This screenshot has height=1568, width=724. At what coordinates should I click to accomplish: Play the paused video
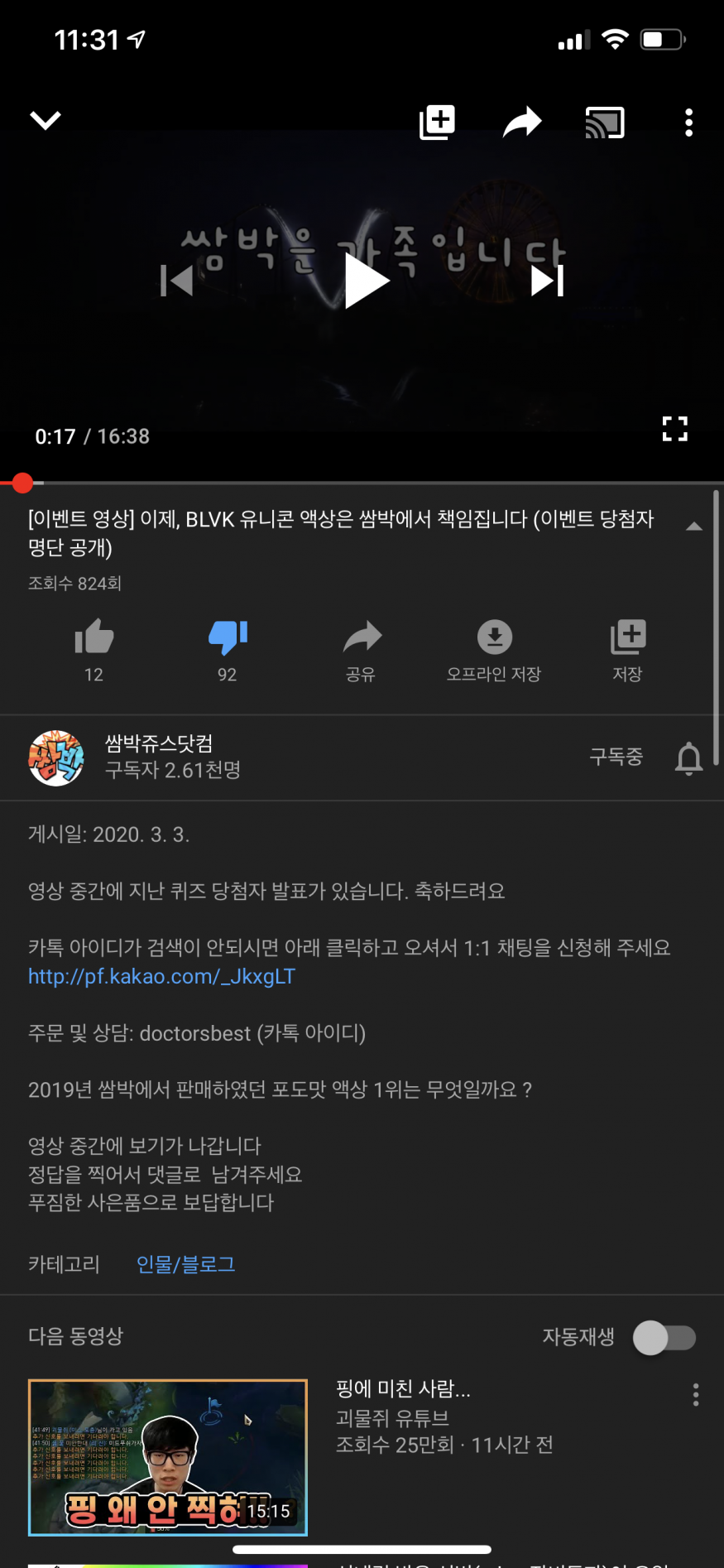(366, 281)
